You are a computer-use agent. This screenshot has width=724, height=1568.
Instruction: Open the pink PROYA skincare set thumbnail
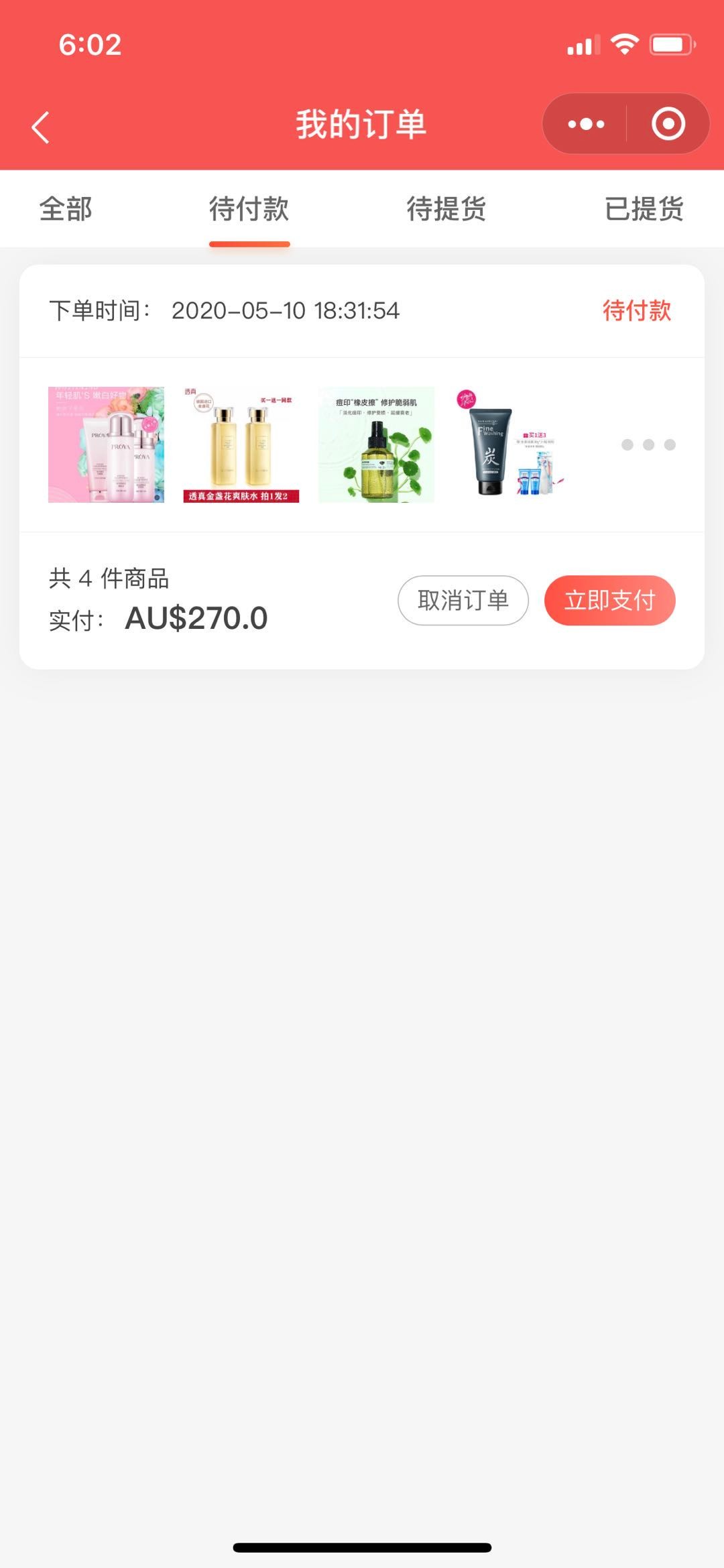(x=106, y=444)
